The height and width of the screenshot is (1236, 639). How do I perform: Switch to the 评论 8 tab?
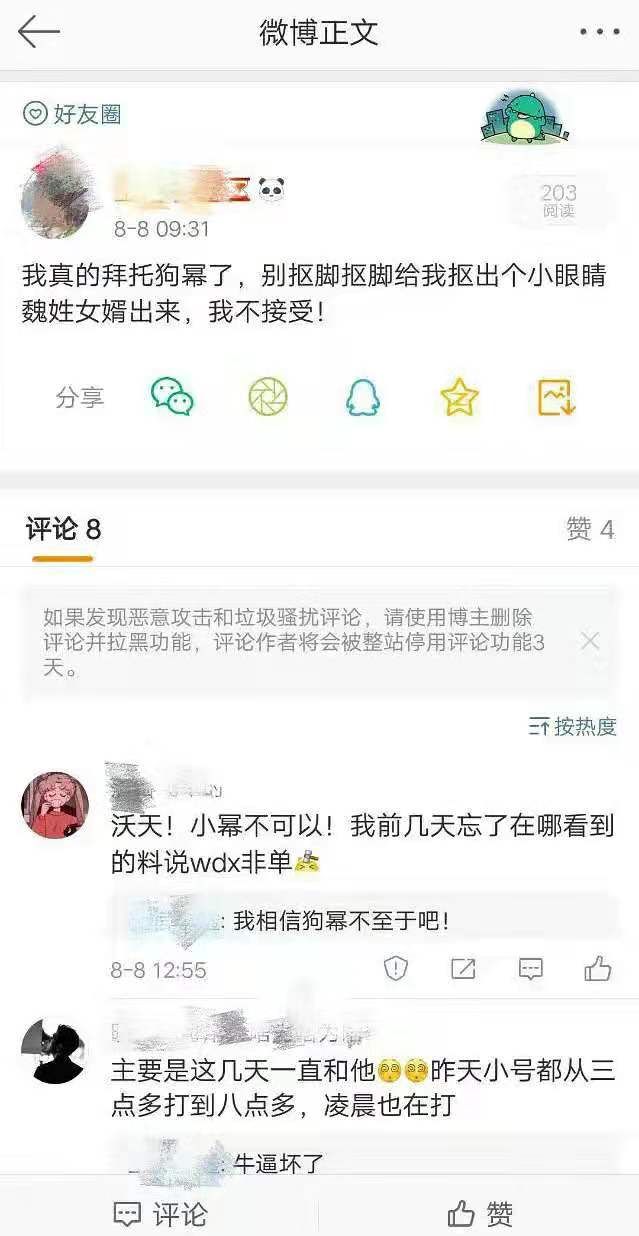click(63, 529)
